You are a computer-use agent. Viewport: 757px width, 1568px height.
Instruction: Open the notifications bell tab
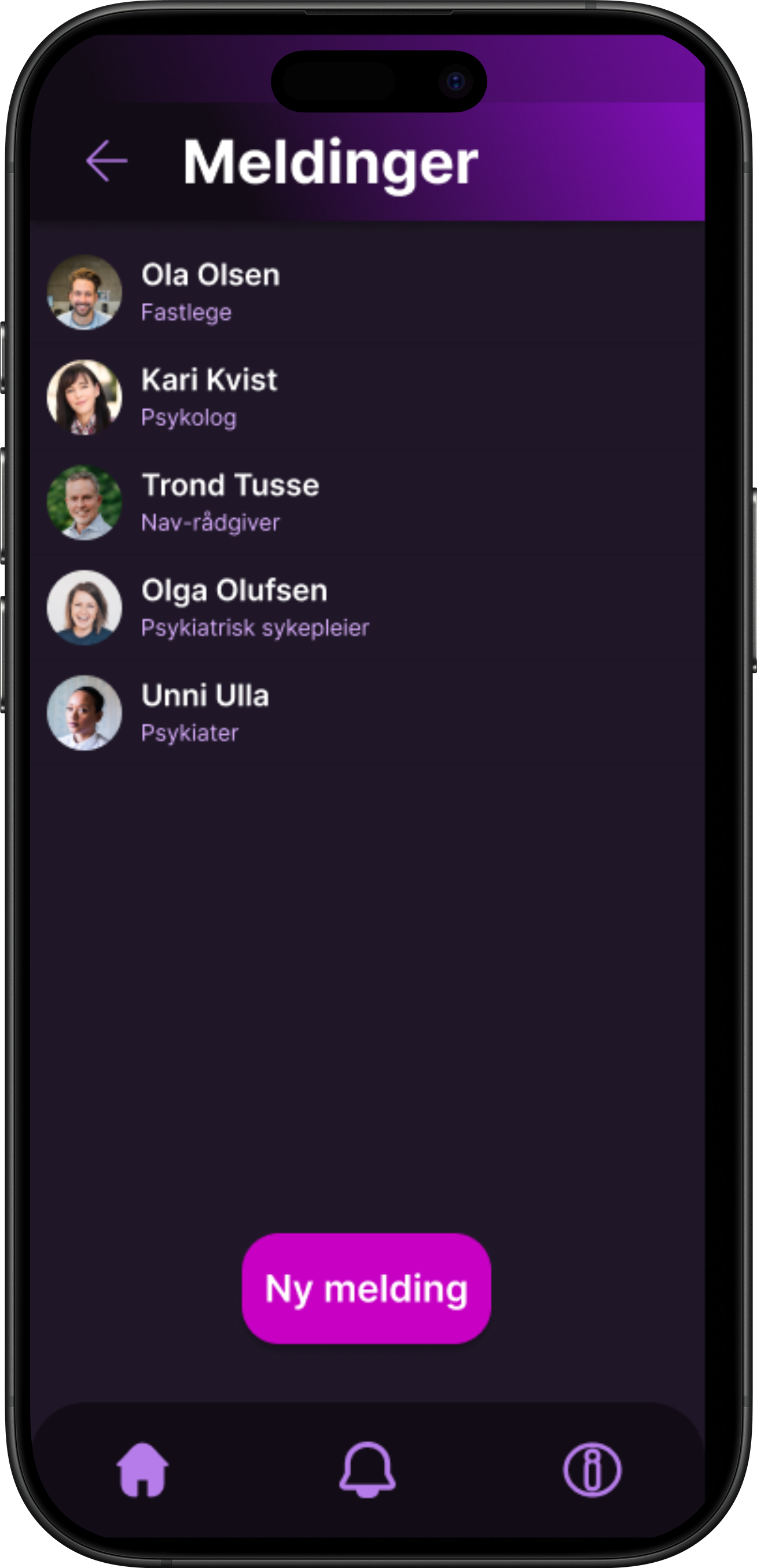(x=367, y=1470)
